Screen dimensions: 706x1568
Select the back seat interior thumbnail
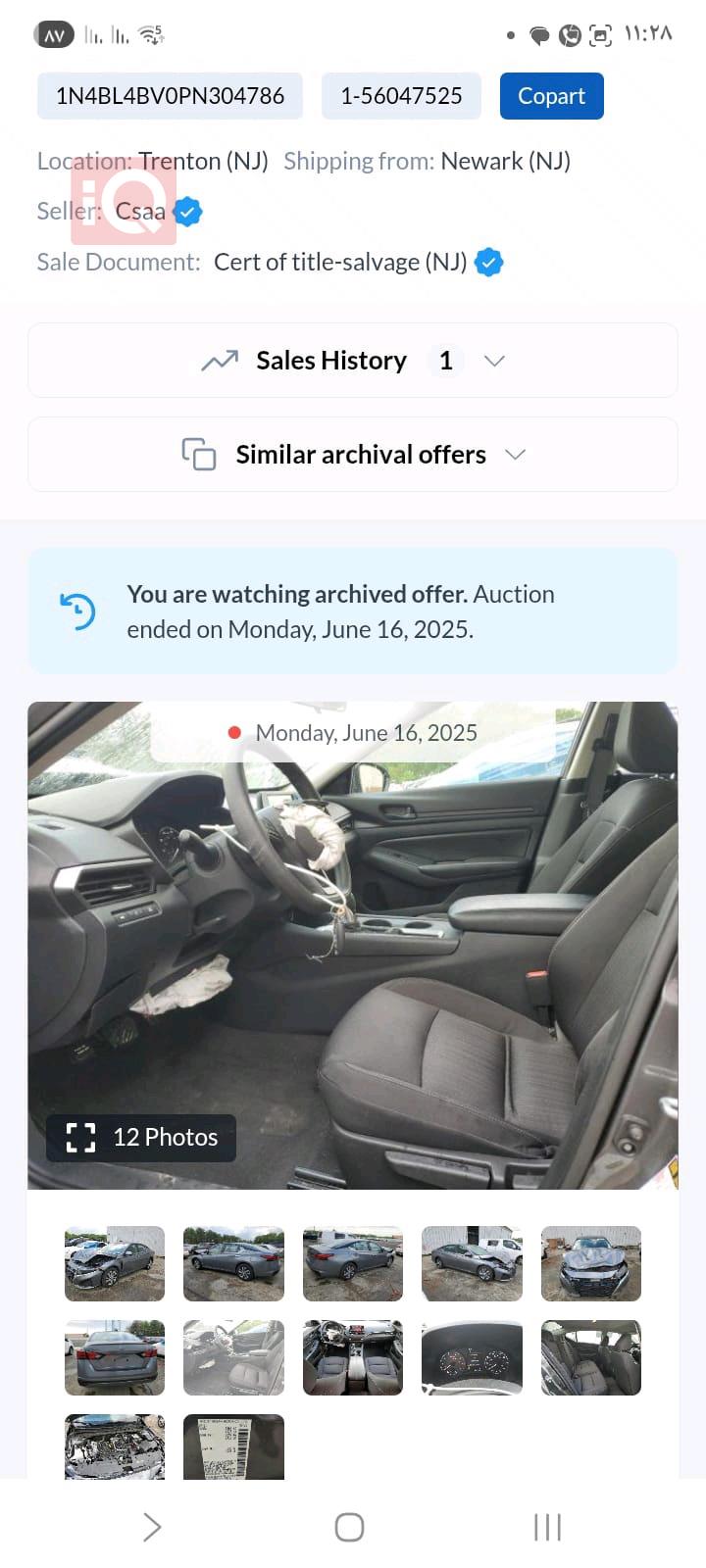pos(590,1357)
